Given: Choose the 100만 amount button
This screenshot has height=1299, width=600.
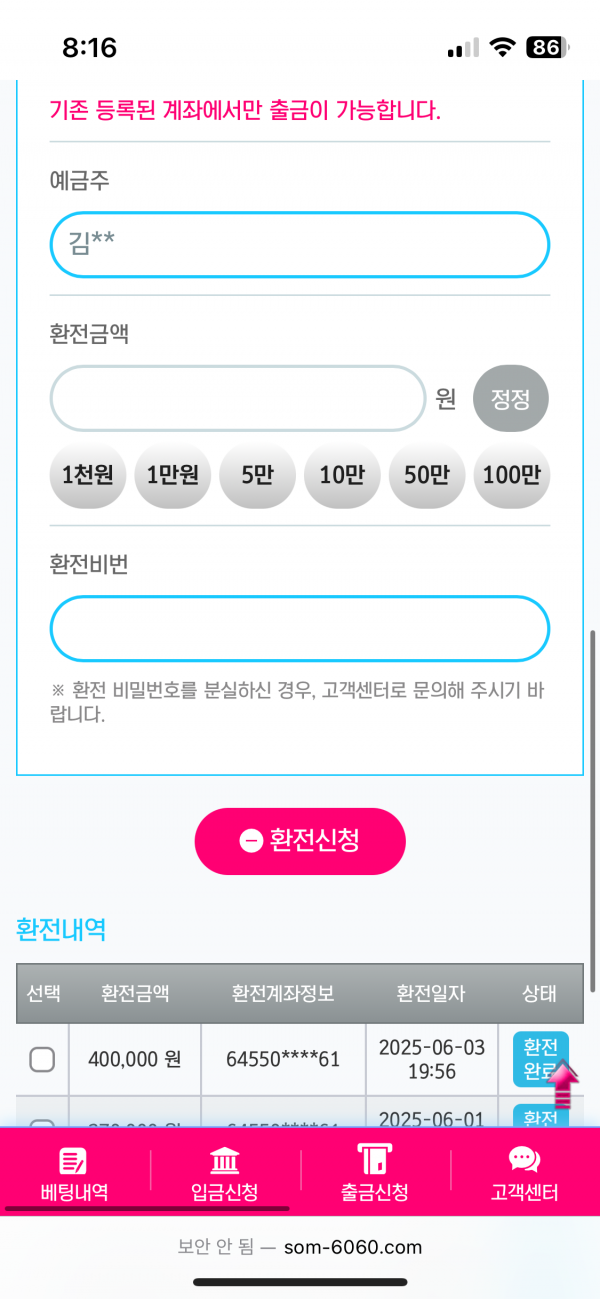Looking at the screenshot, I should (x=511, y=476).
